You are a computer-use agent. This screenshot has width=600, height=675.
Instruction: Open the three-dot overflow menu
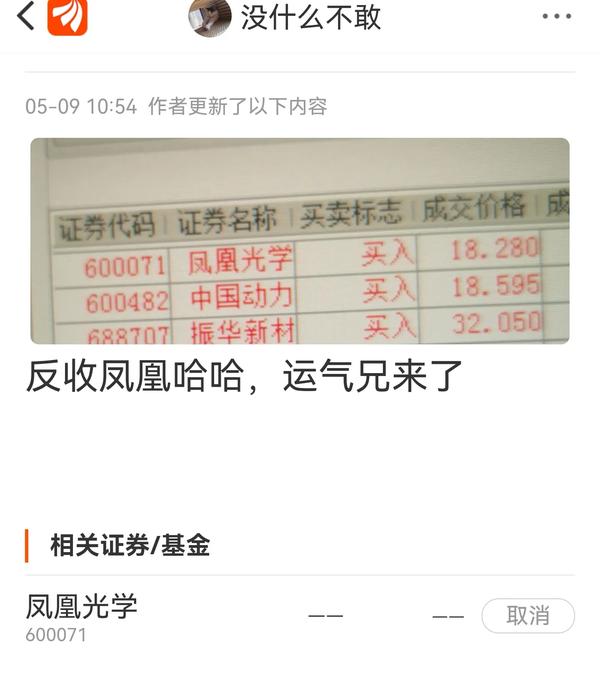click(556, 17)
